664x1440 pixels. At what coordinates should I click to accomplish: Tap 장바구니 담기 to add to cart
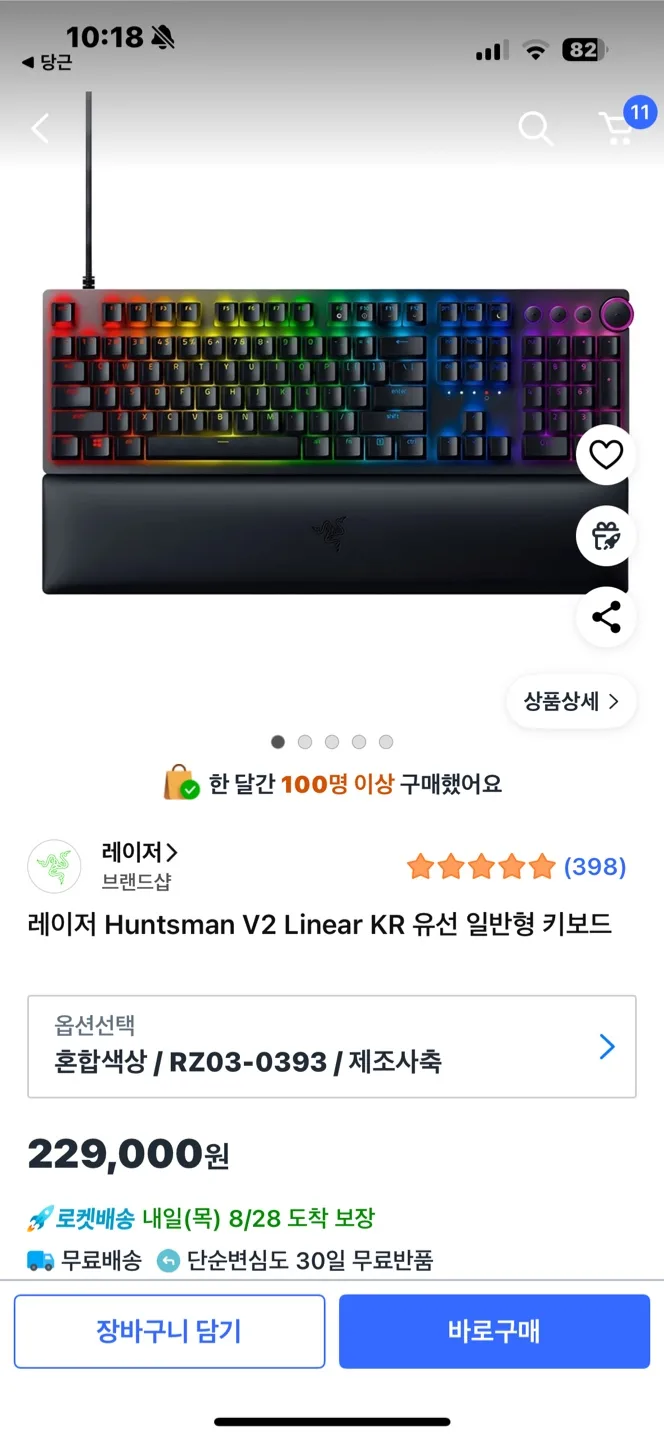pyautogui.click(x=169, y=1331)
